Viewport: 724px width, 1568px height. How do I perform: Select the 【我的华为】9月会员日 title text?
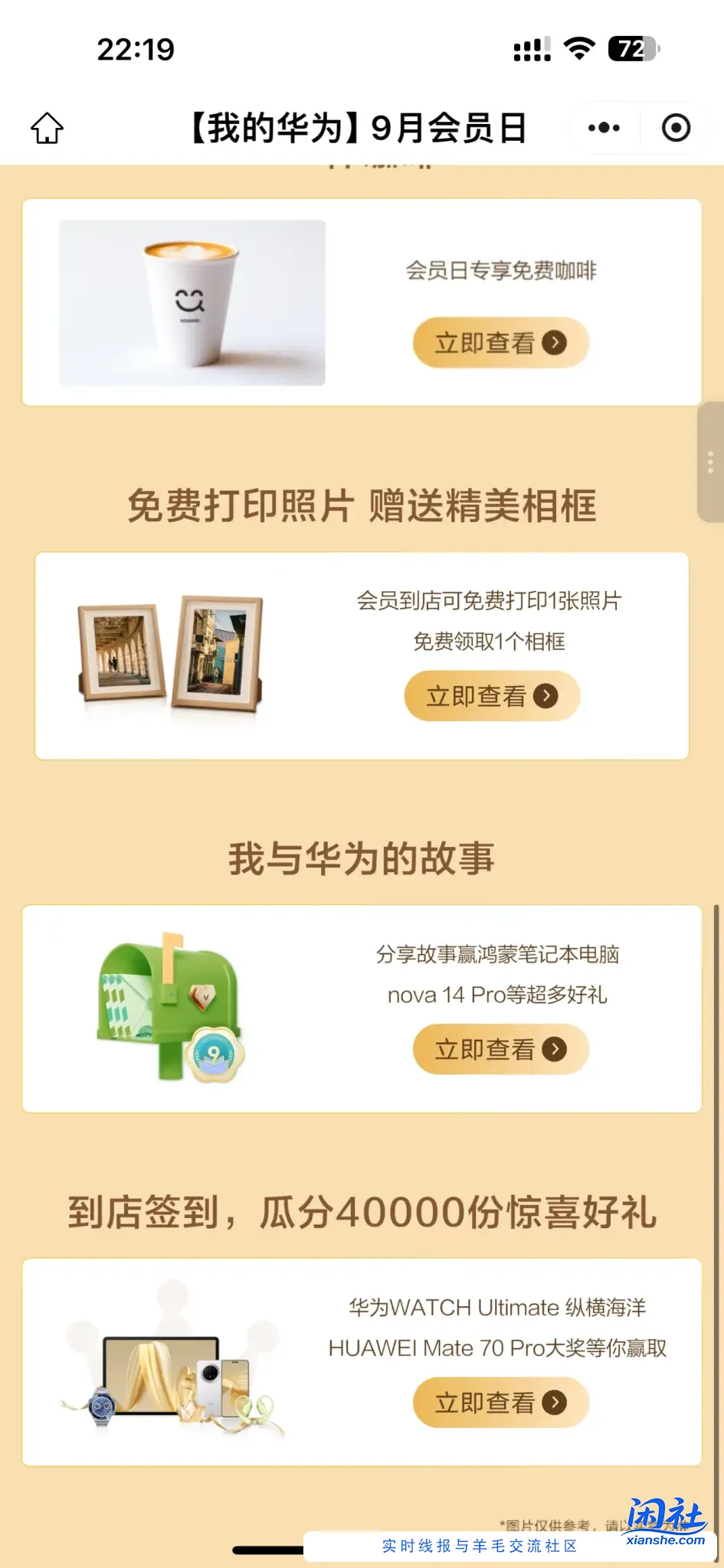[358, 128]
